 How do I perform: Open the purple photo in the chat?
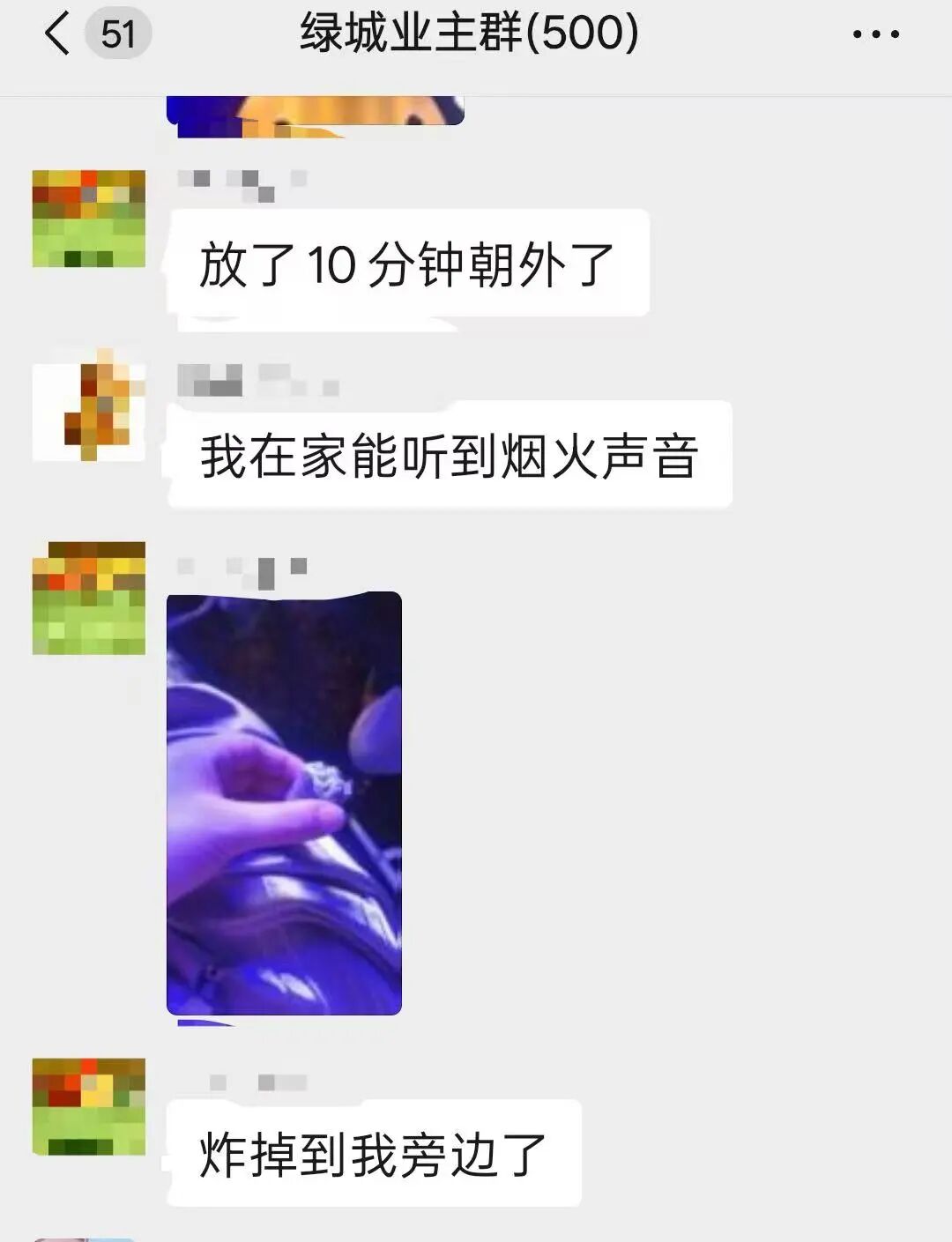[x=284, y=802]
